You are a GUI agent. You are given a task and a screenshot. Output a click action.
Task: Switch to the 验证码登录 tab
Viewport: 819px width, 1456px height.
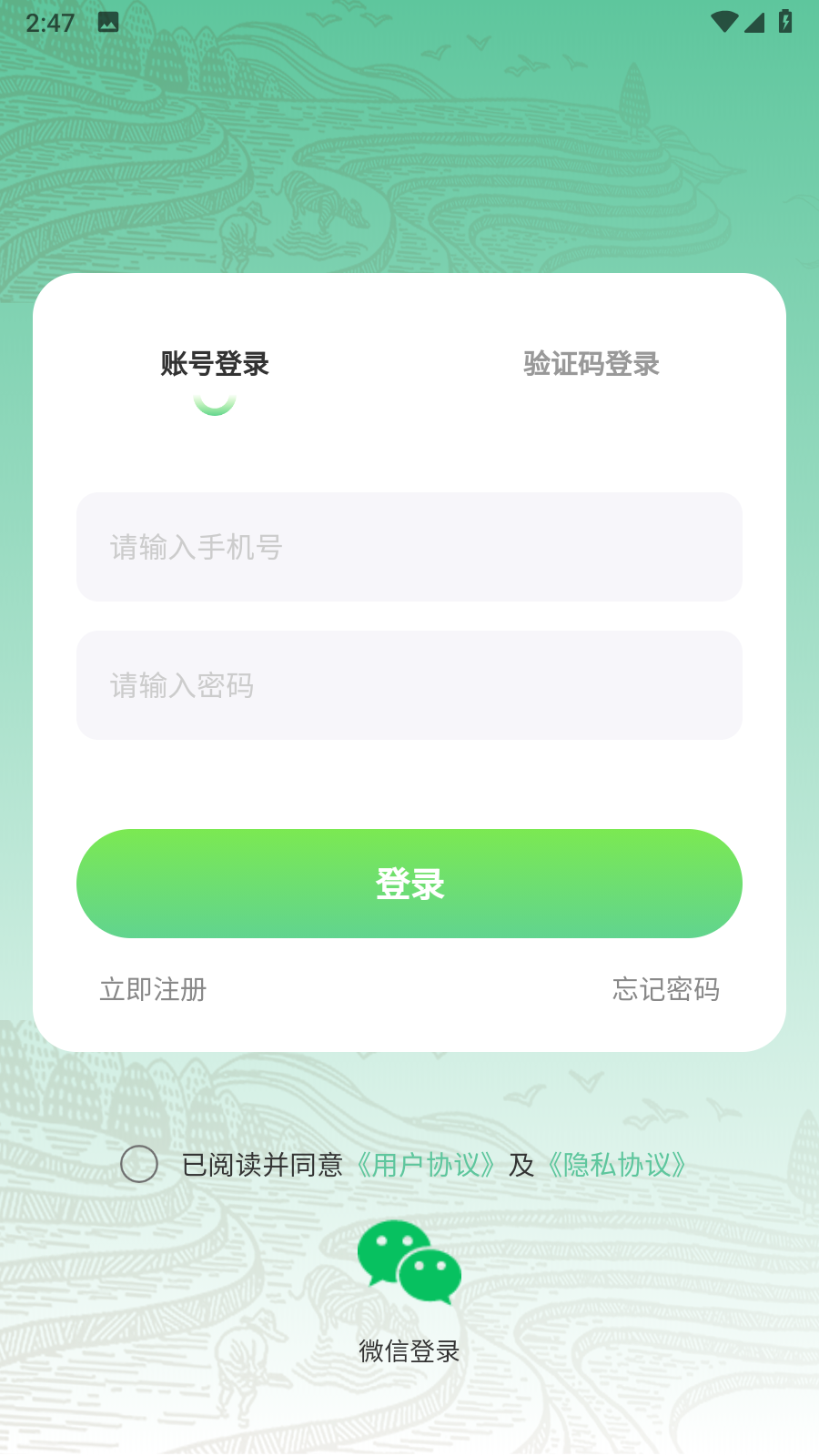[590, 364]
